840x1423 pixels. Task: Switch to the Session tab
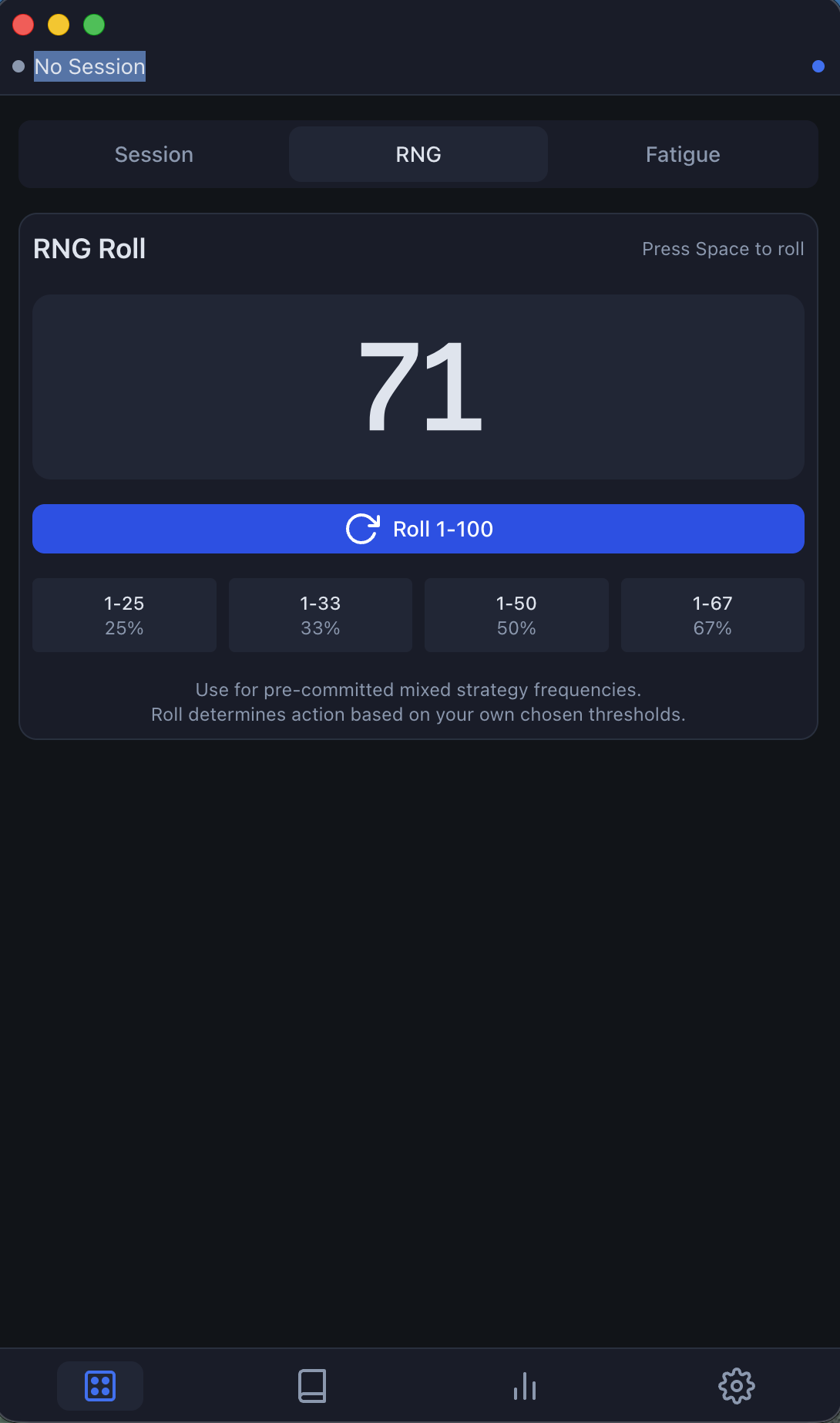pos(154,154)
